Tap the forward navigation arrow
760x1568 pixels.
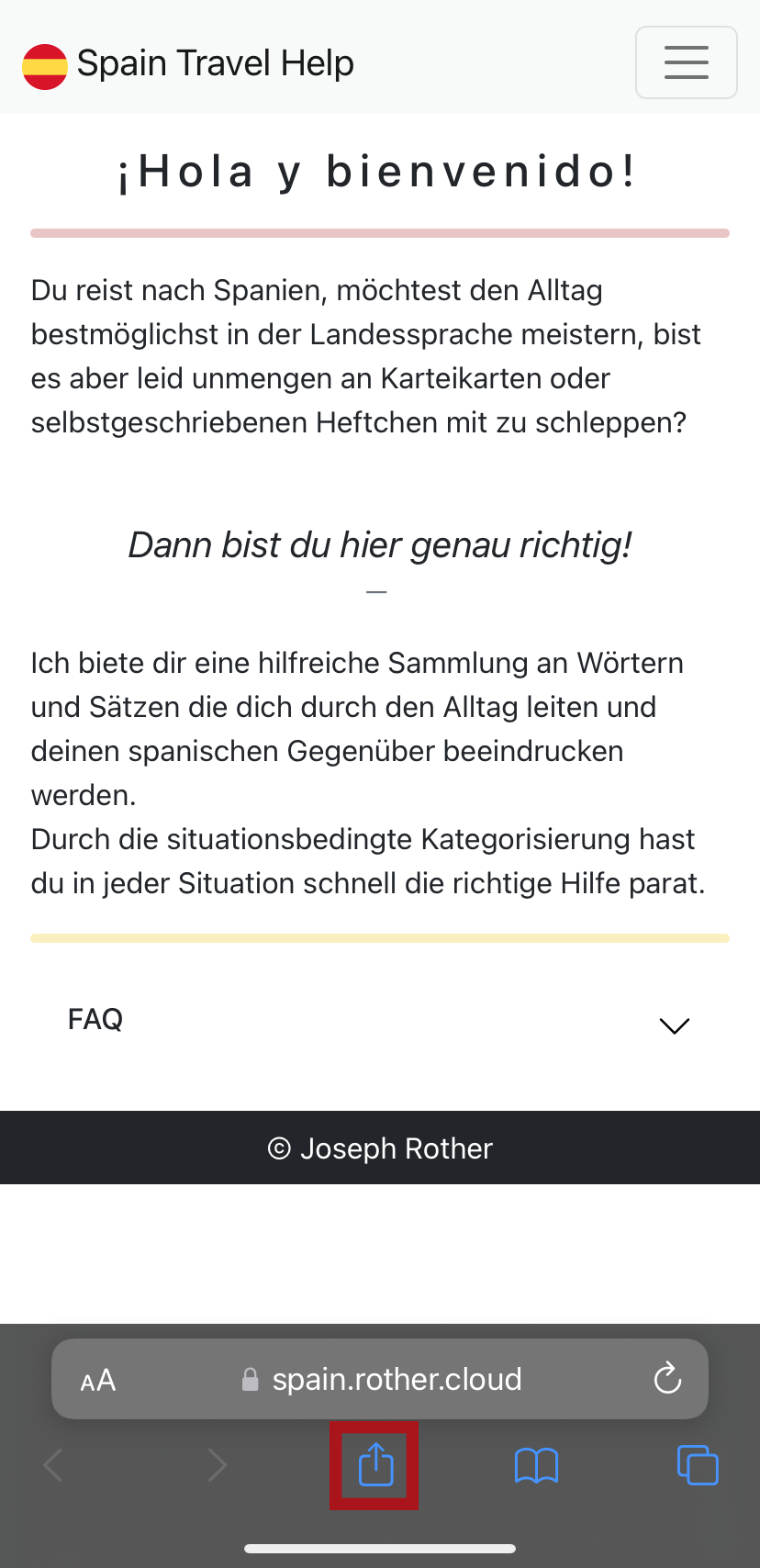click(216, 1465)
